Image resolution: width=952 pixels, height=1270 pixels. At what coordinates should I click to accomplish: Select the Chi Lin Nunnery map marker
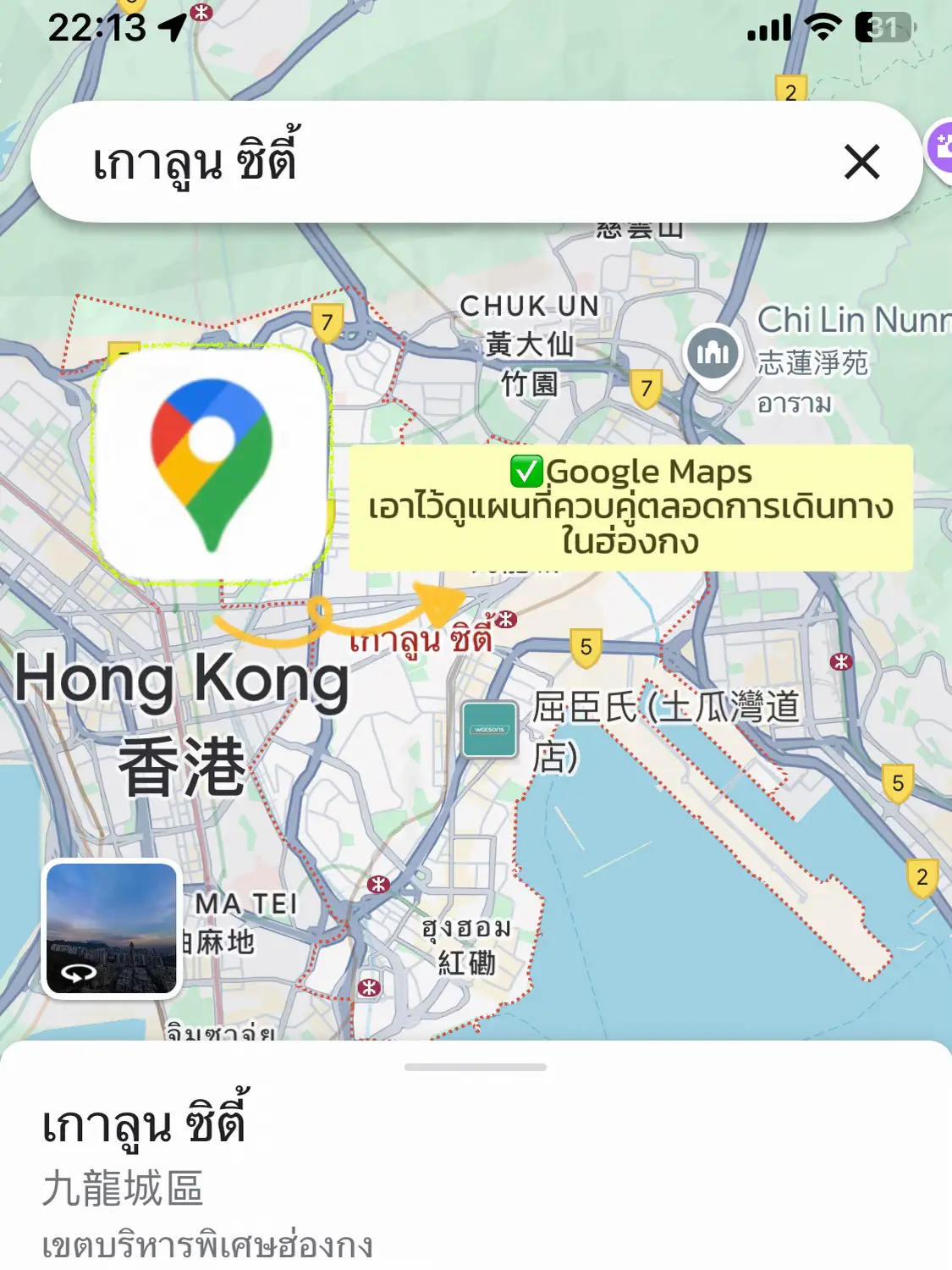coord(713,353)
